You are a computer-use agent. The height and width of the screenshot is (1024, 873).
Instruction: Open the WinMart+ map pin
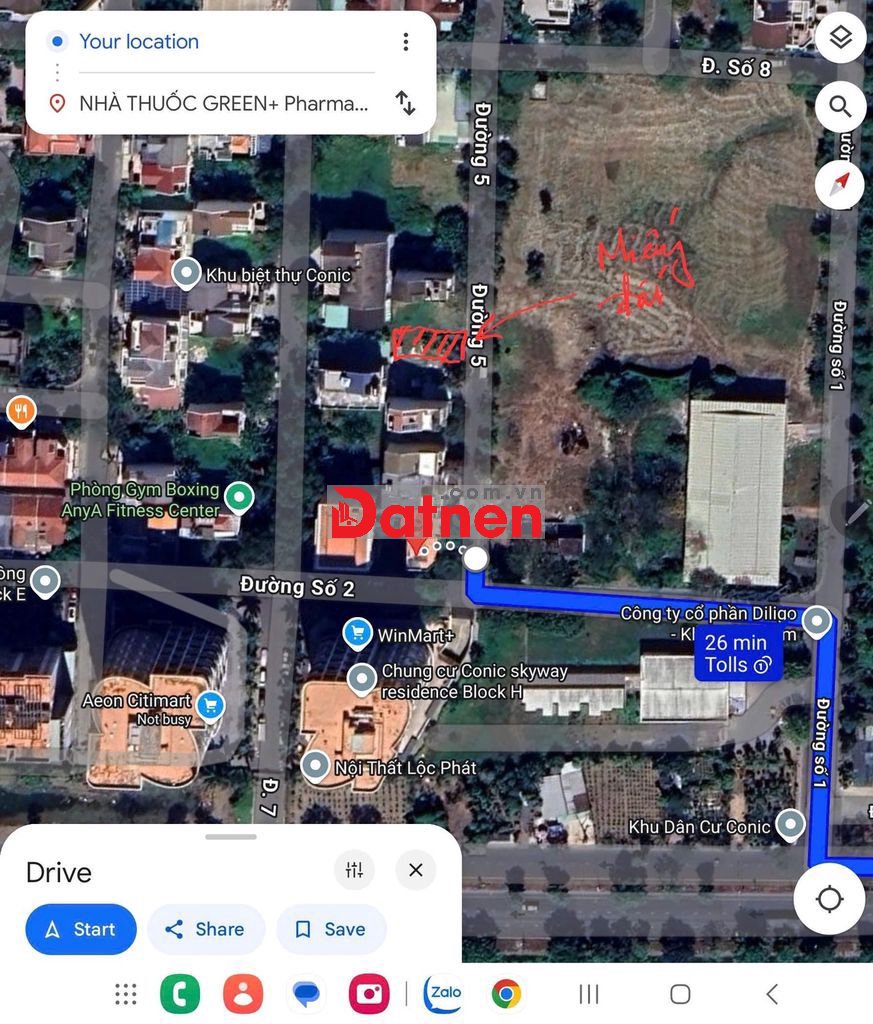point(358,633)
